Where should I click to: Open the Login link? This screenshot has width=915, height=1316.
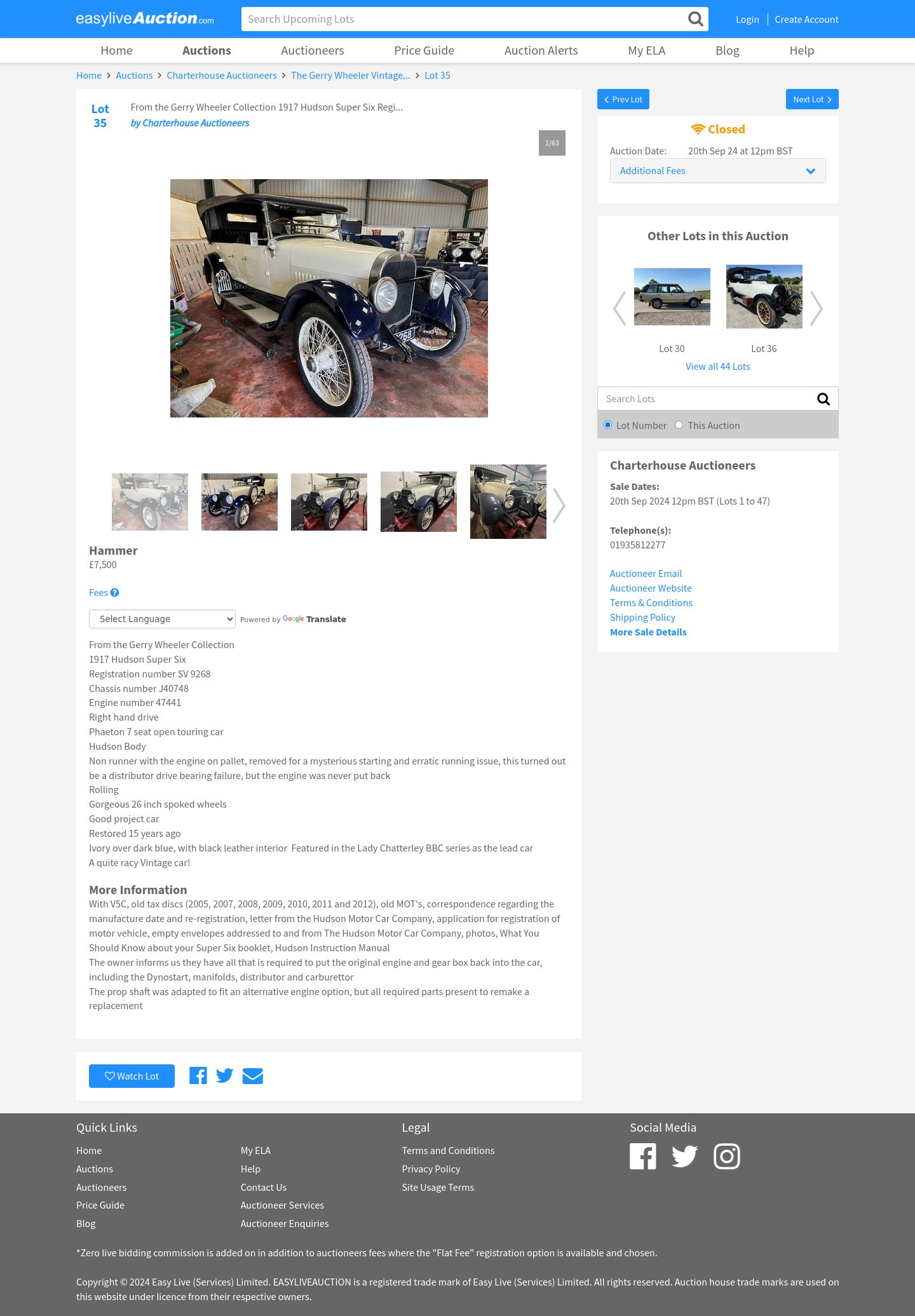pyautogui.click(x=747, y=20)
